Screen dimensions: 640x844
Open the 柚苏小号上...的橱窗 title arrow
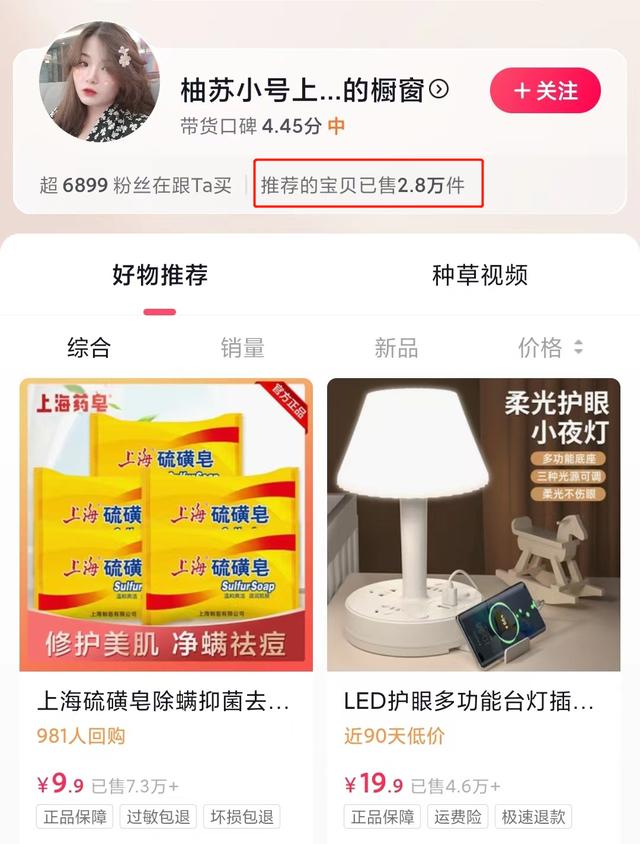click(x=439, y=90)
